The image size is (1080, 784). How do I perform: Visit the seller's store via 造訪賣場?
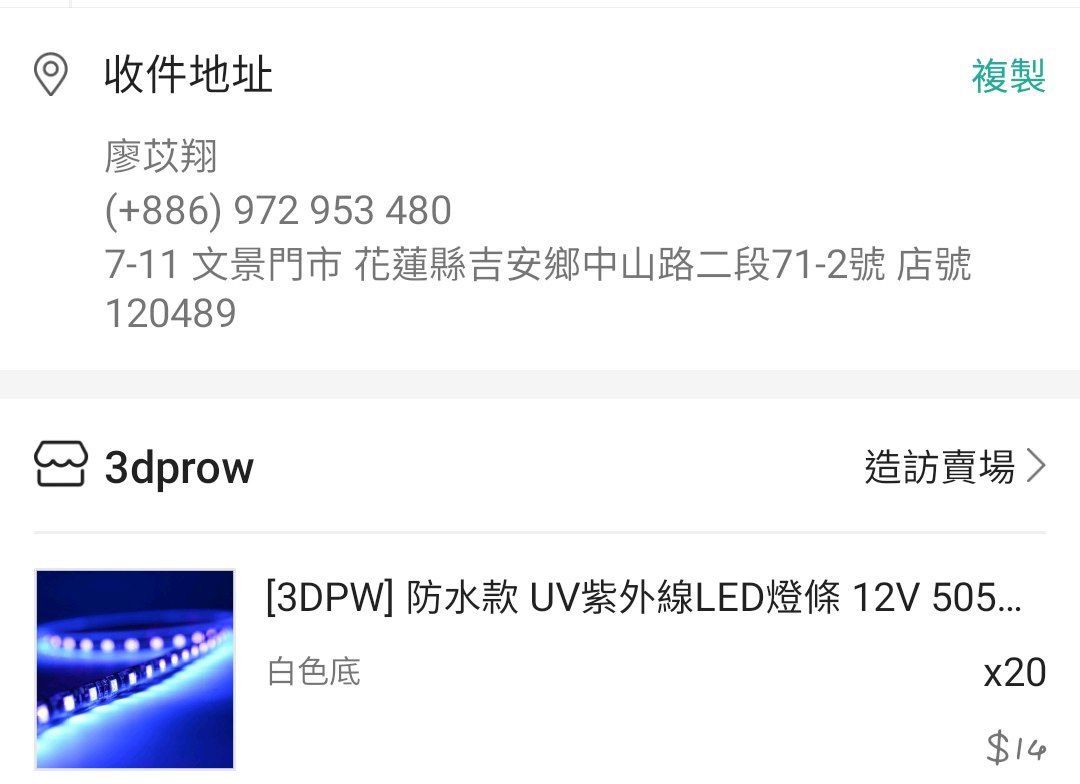pos(954,467)
